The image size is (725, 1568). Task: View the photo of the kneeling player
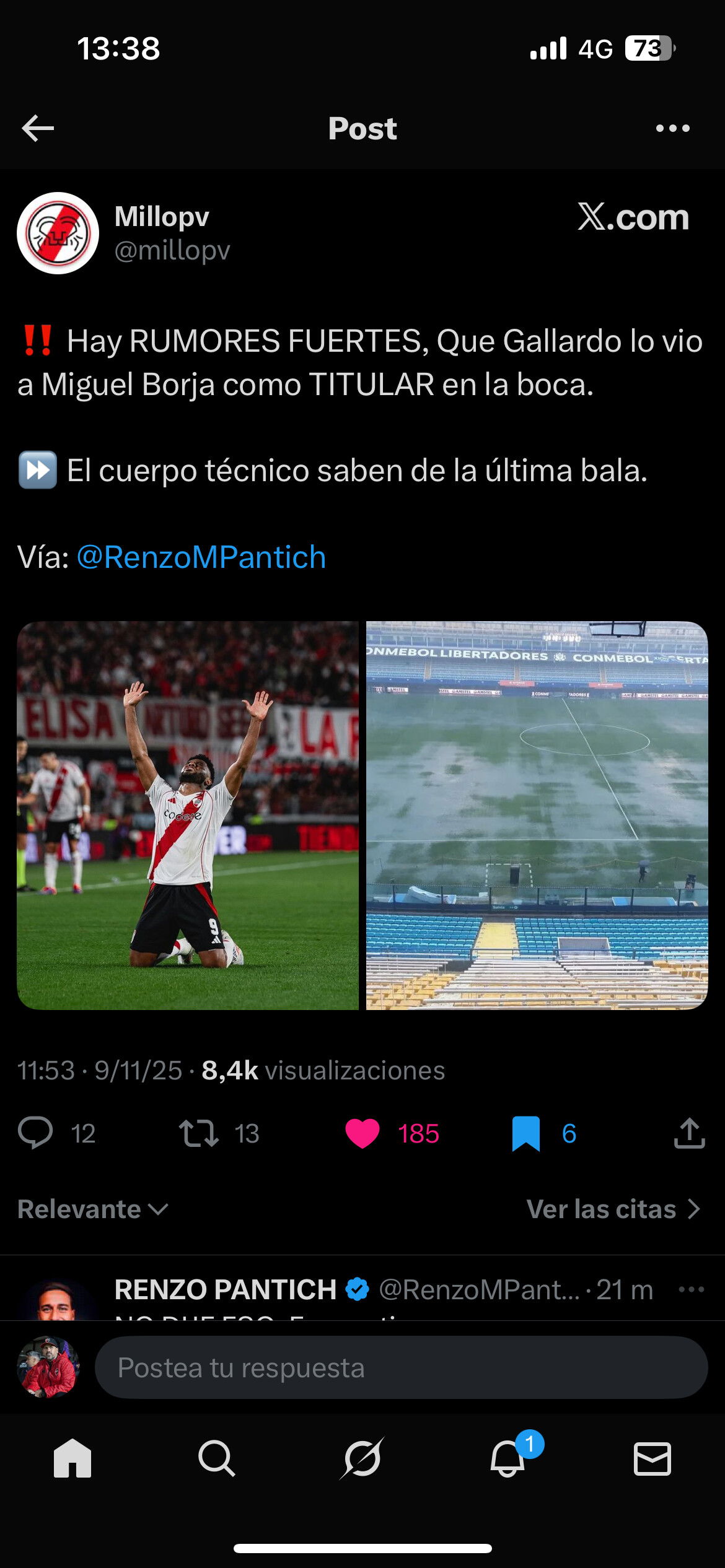pyautogui.click(x=188, y=815)
